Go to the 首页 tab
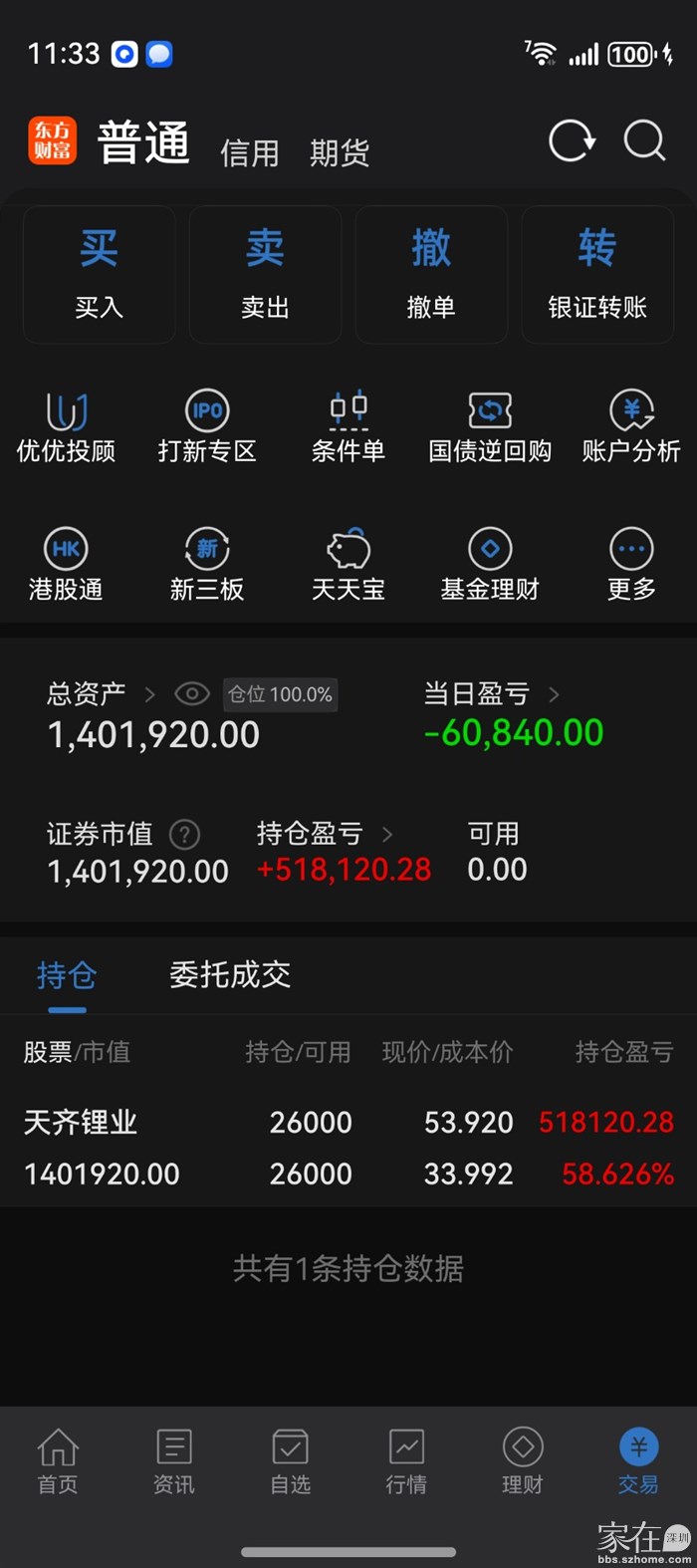697x1568 pixels. point(58,1460)
